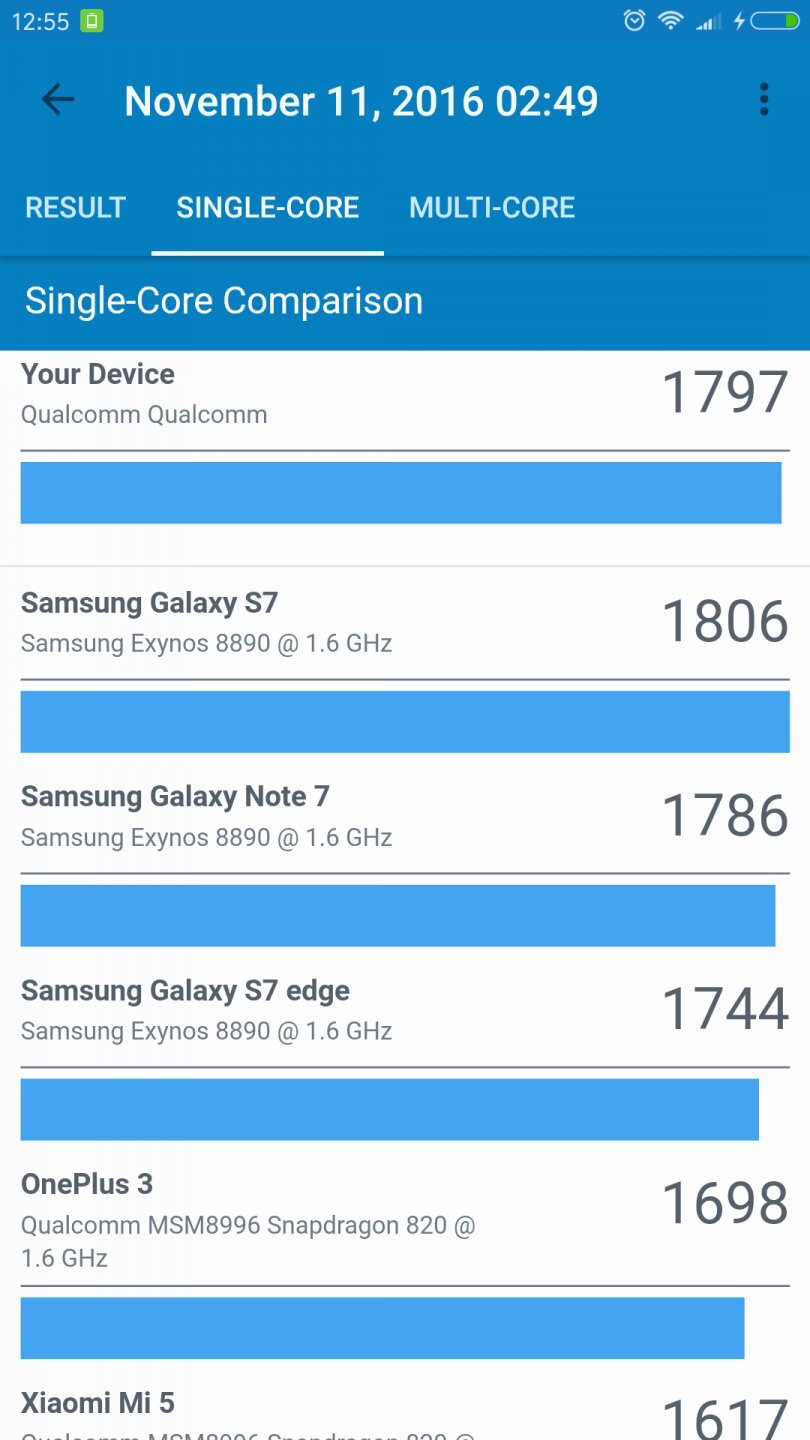This screenshot has width=810, height=1440.
Task: Tap the cellular signal icon
Action: (x=710, y=20)
